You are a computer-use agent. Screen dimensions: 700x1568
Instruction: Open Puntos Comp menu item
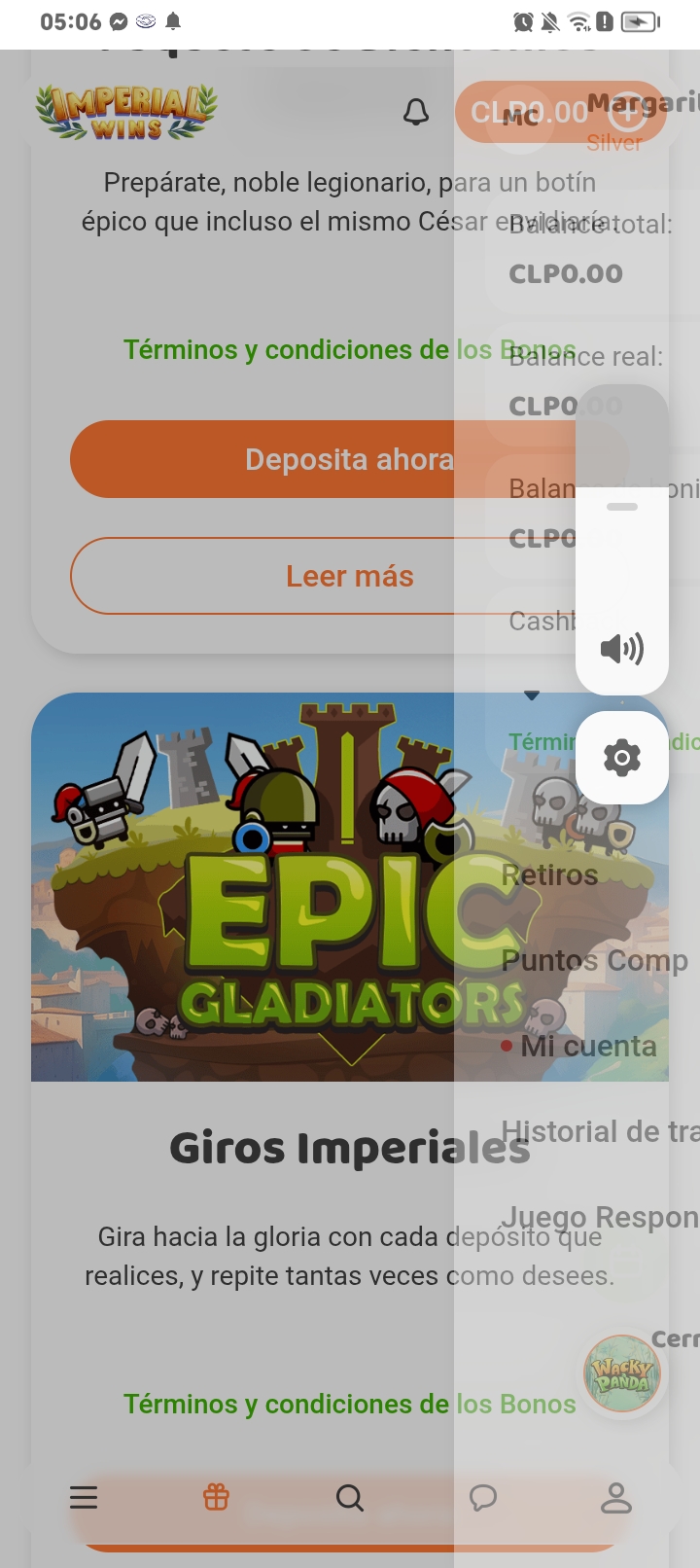point(595,961)
